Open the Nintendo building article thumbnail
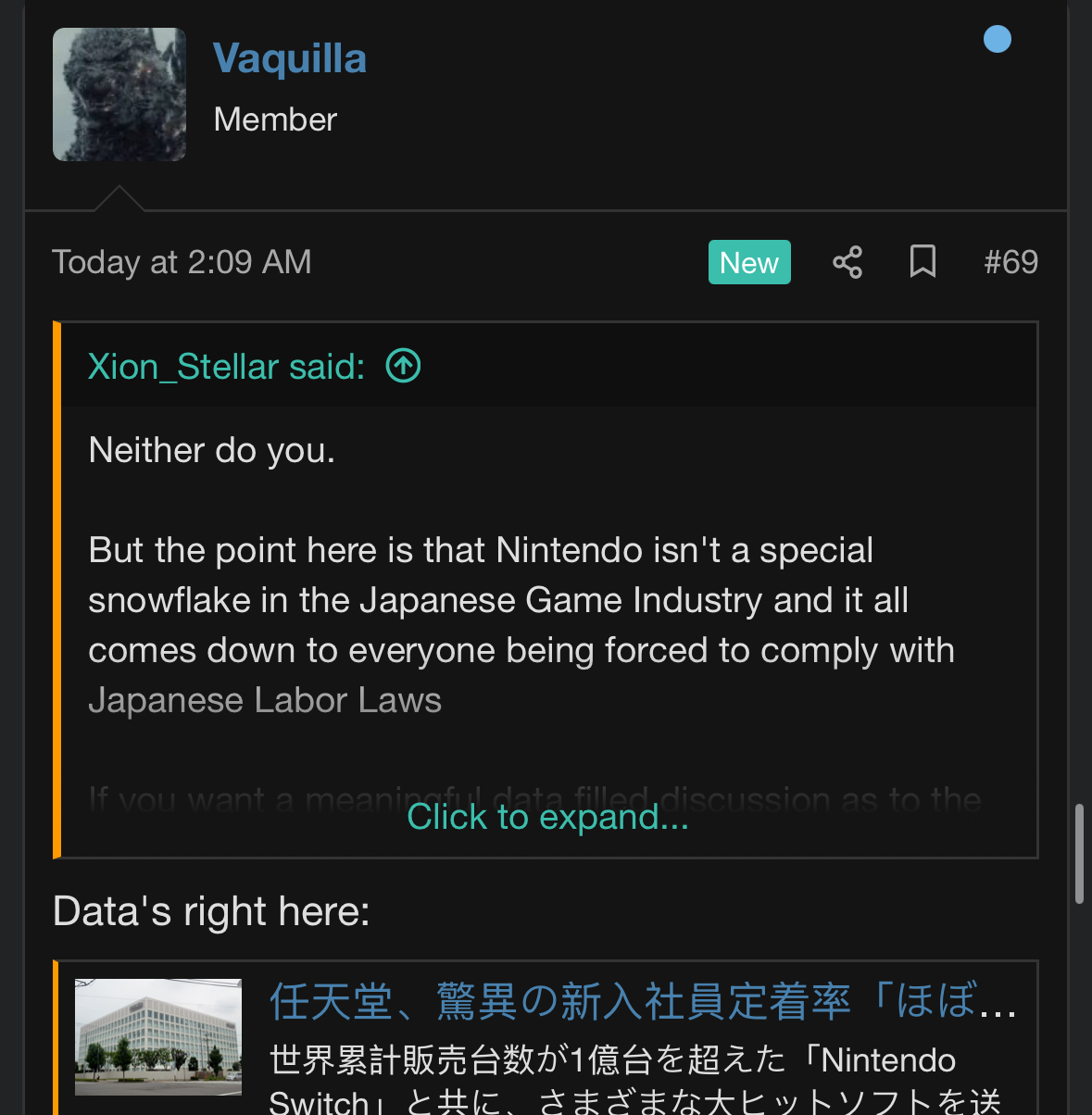 (158, 1036)
